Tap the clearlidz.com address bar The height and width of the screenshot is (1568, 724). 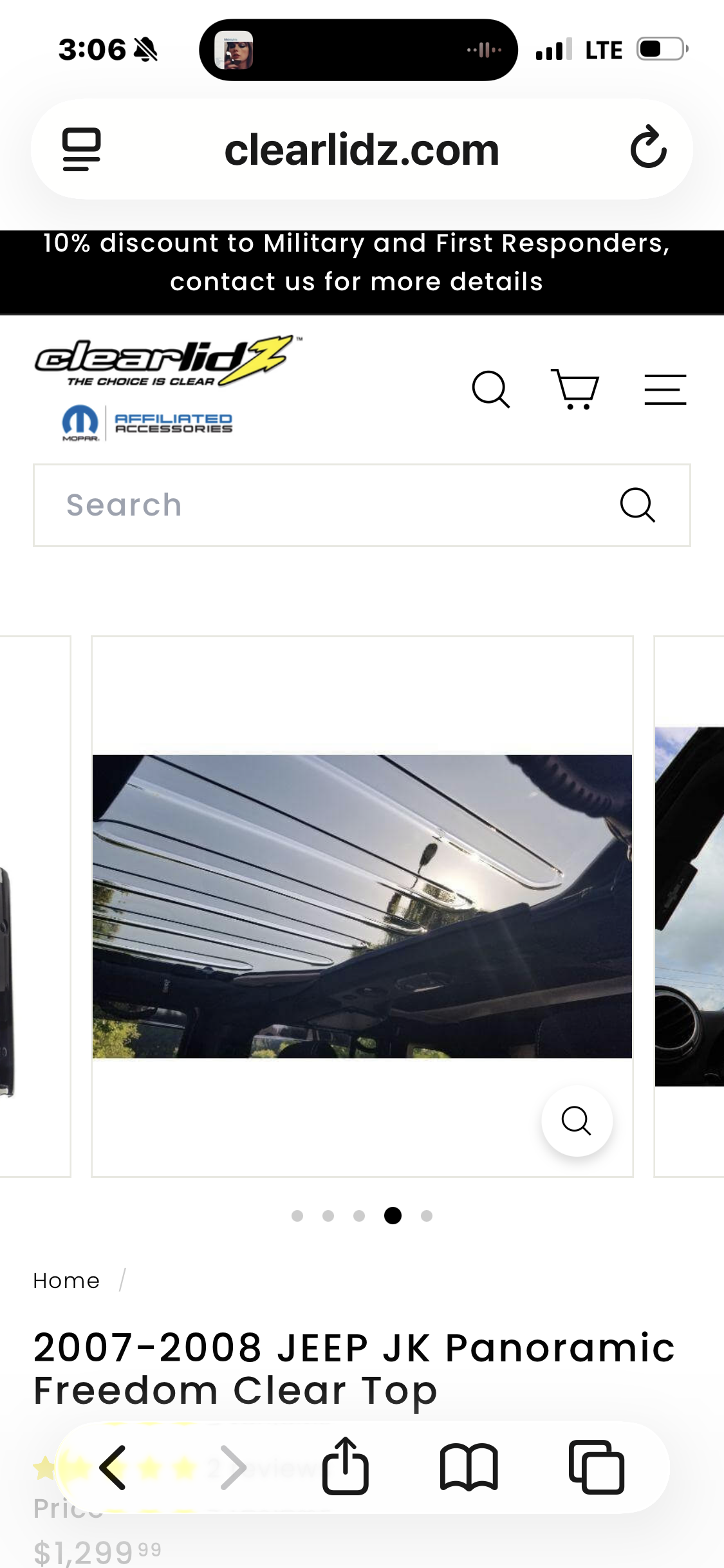(362, 151)
